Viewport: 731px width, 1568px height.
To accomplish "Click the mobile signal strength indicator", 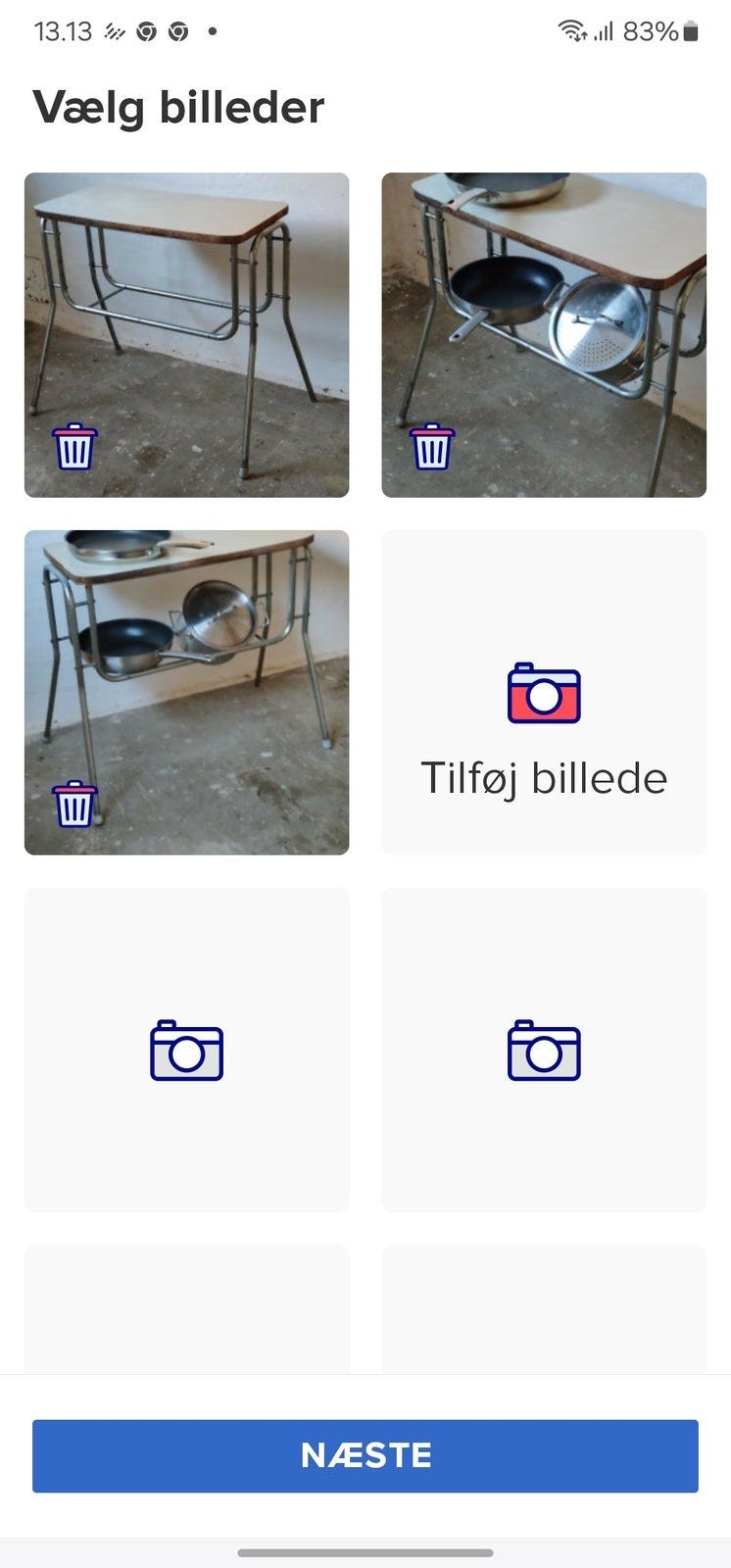I will pos(607,30).
